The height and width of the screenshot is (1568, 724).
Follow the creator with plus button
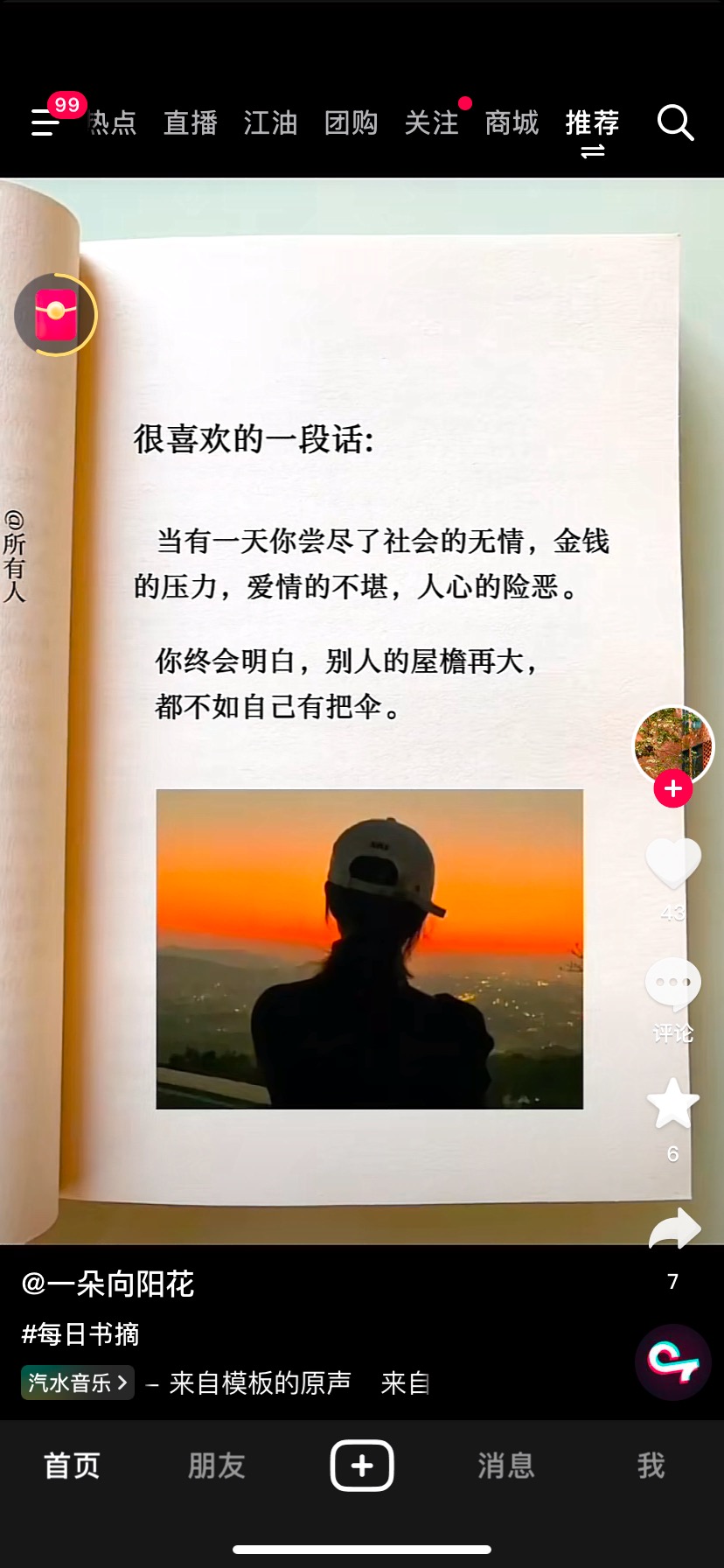tap(673, 789)
